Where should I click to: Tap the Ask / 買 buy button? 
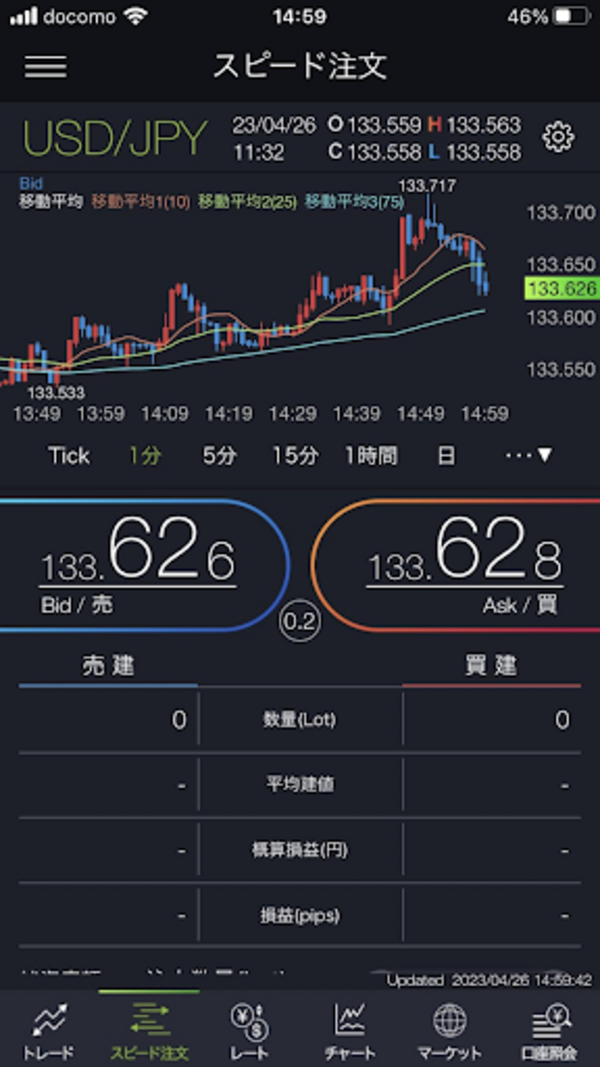tap(460, 565)
